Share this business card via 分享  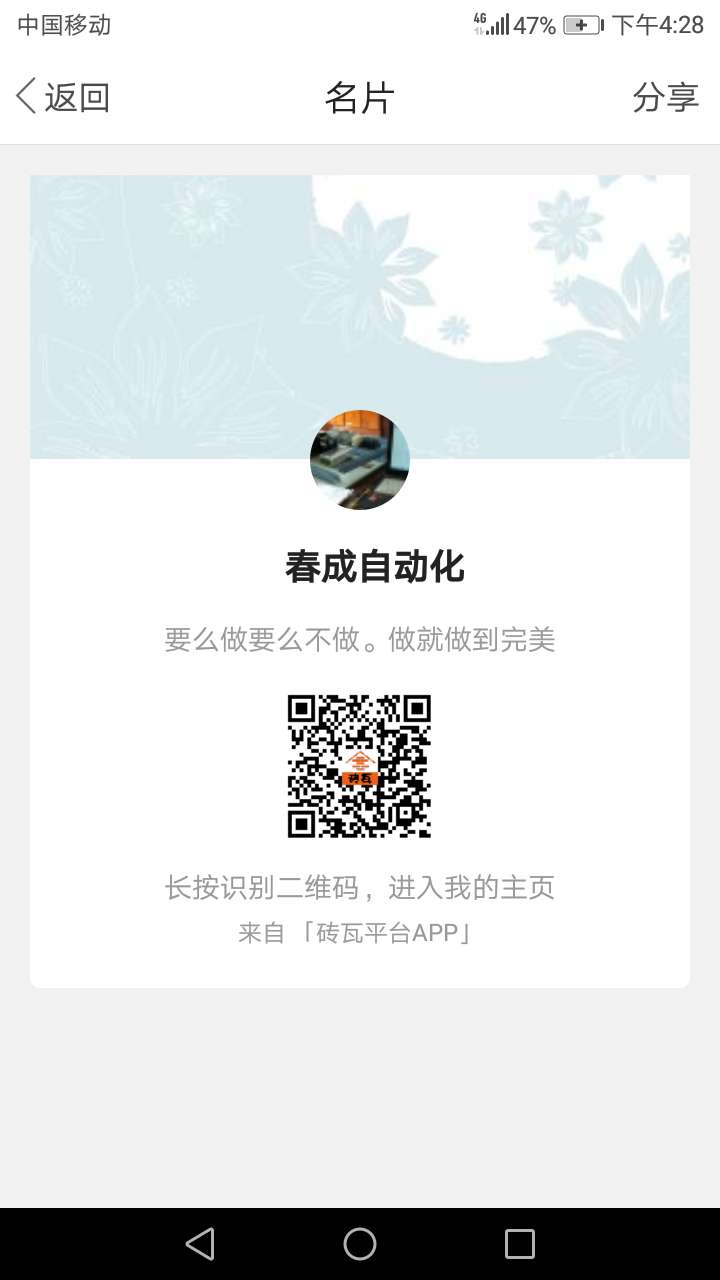point(665,97)
